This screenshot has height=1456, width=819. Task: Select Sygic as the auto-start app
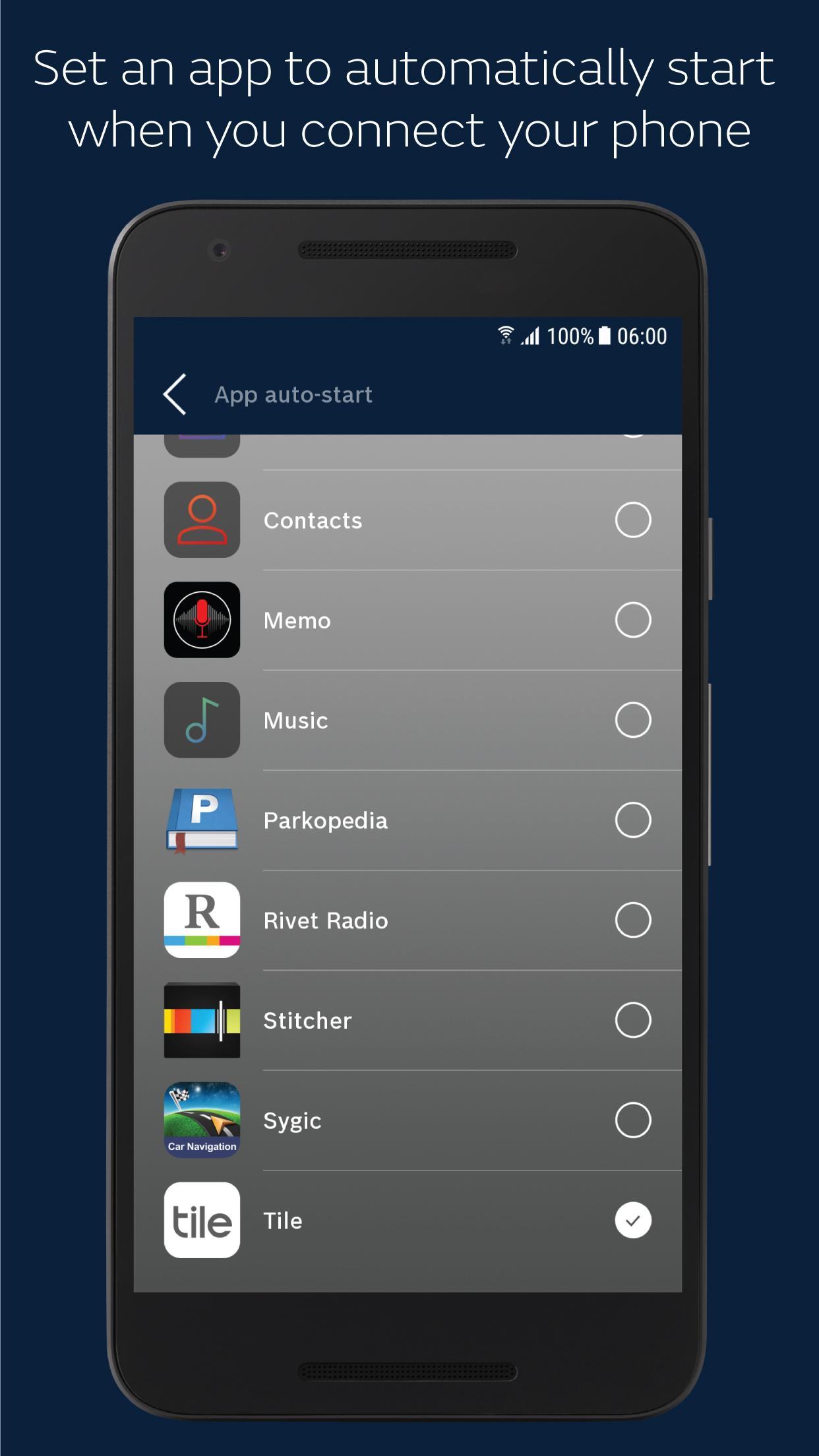tap(632, 1121)
